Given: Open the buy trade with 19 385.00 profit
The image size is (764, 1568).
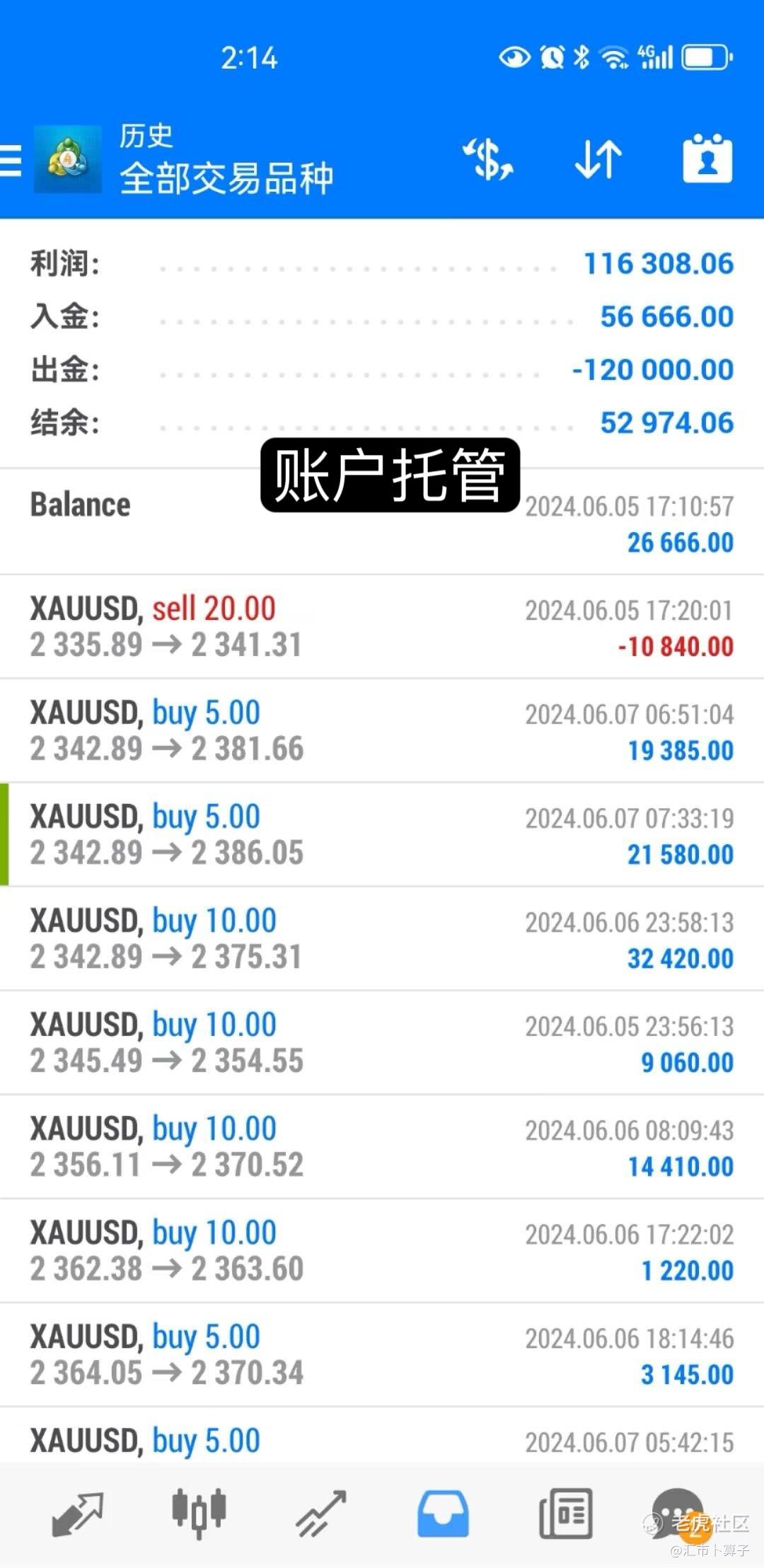Looking at the screenshot, I should [x=382, y=731].
